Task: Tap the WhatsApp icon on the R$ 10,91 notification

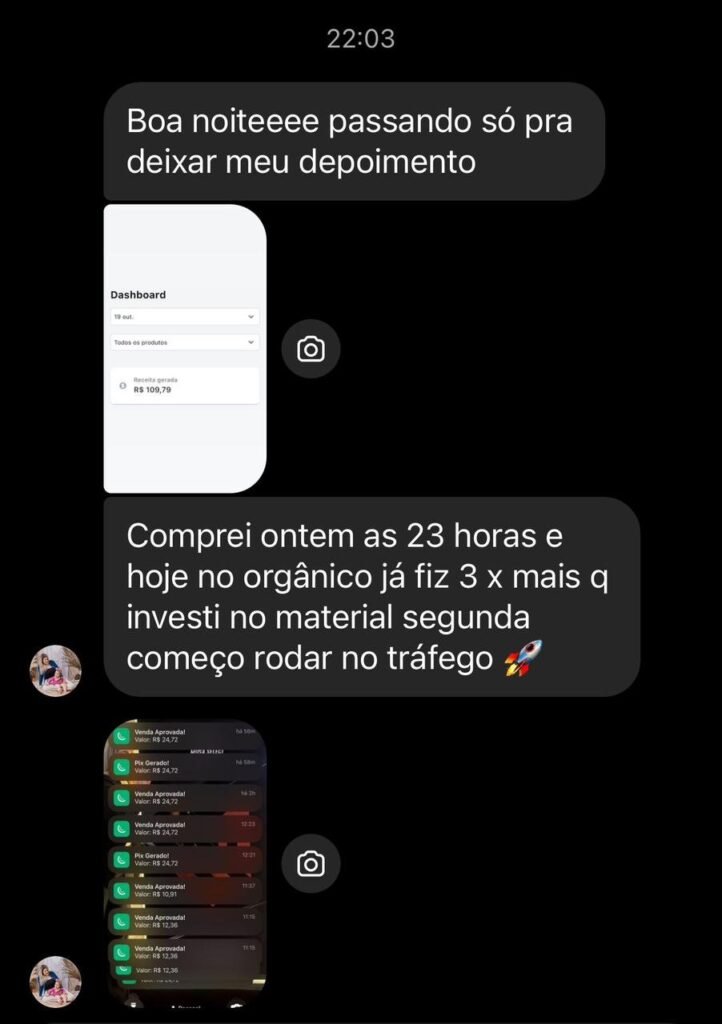Action: (x=122, y=890)
